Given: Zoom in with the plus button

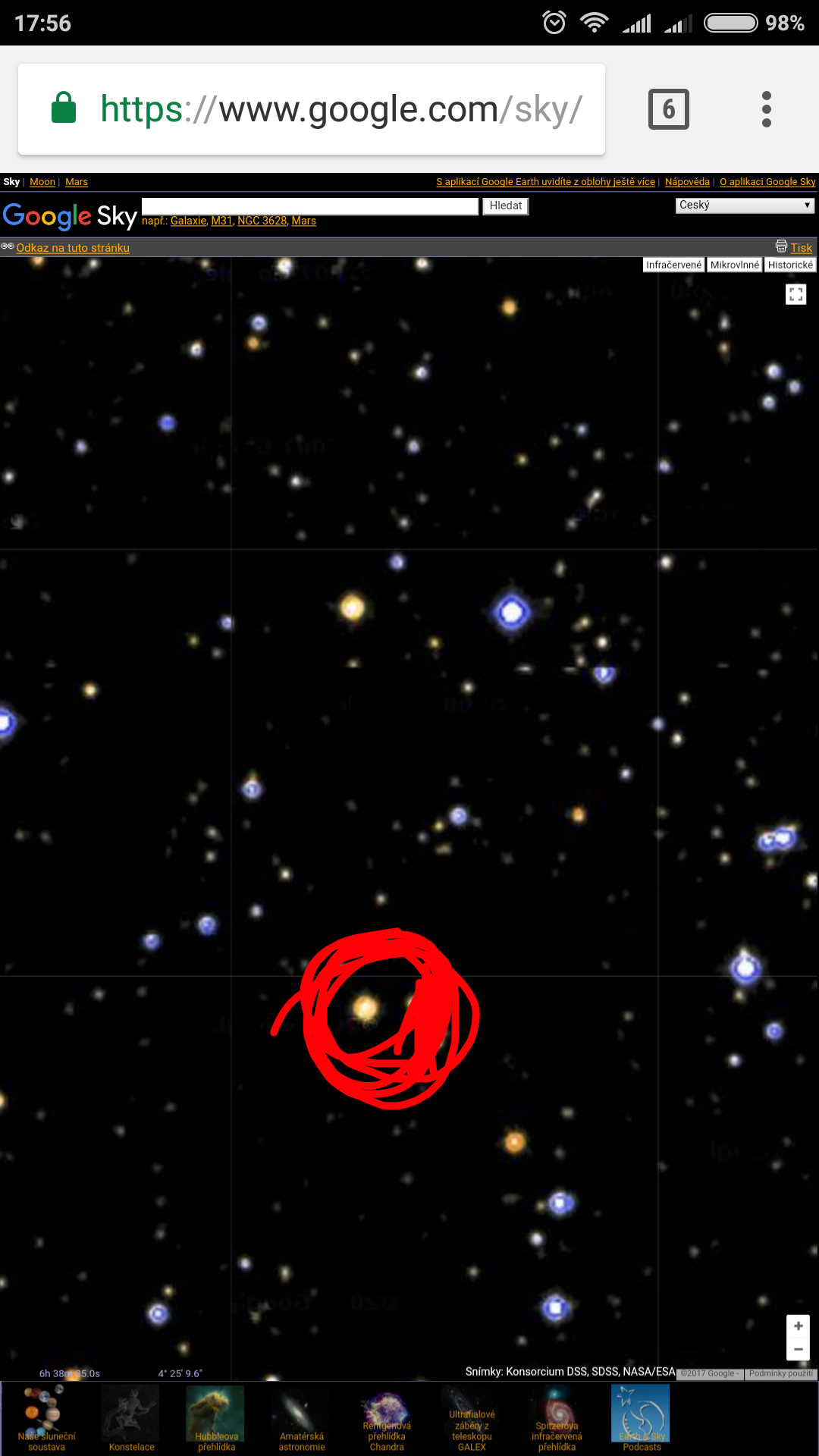Looking at the screenshot, I should pyautogui.click(x=798, y=1326).
